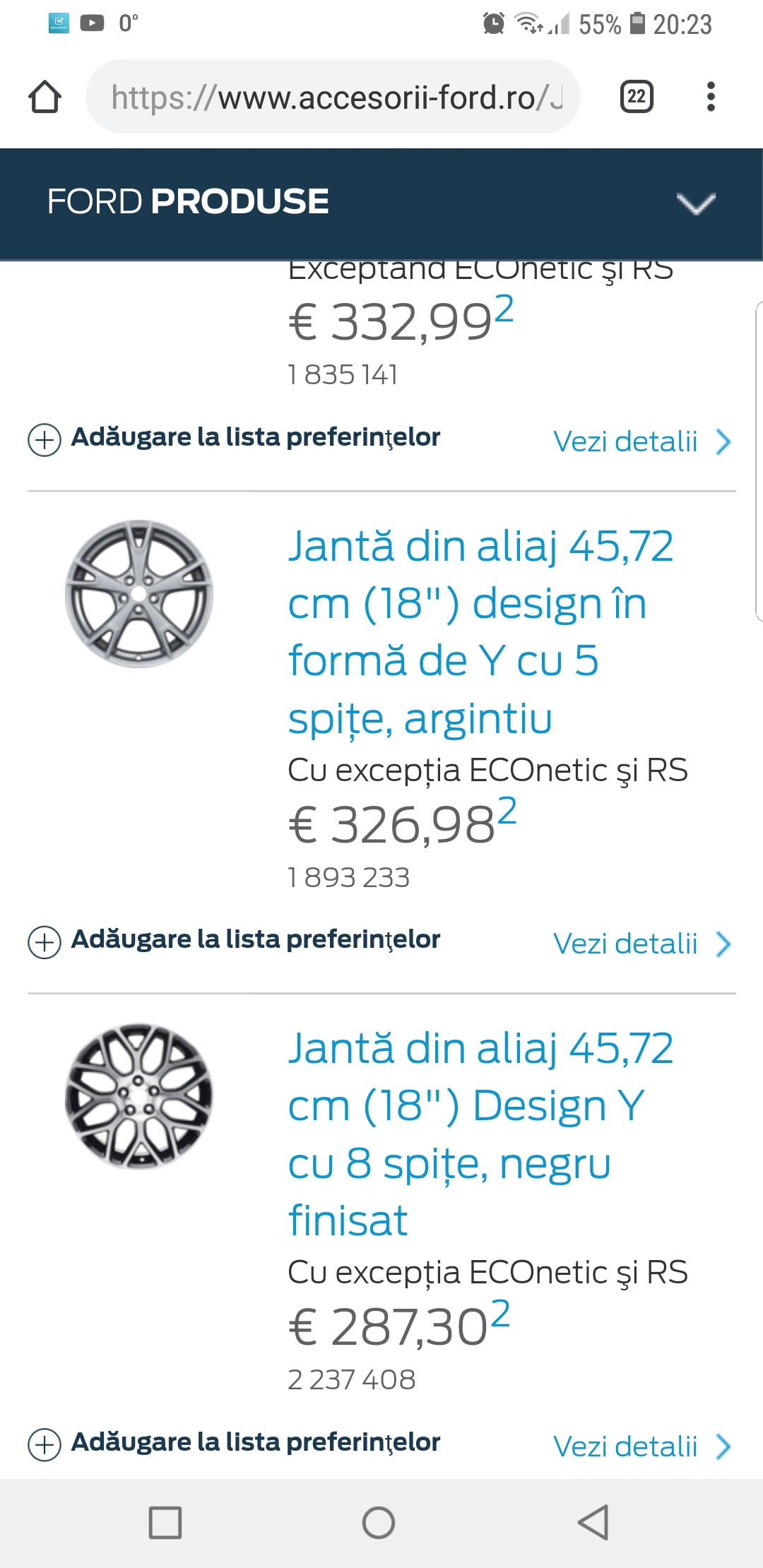This screenshot has width=763, height=1568.
Task: Open the silver 5-spoke Y-design alloy wheel title
Action: [480, 631]
